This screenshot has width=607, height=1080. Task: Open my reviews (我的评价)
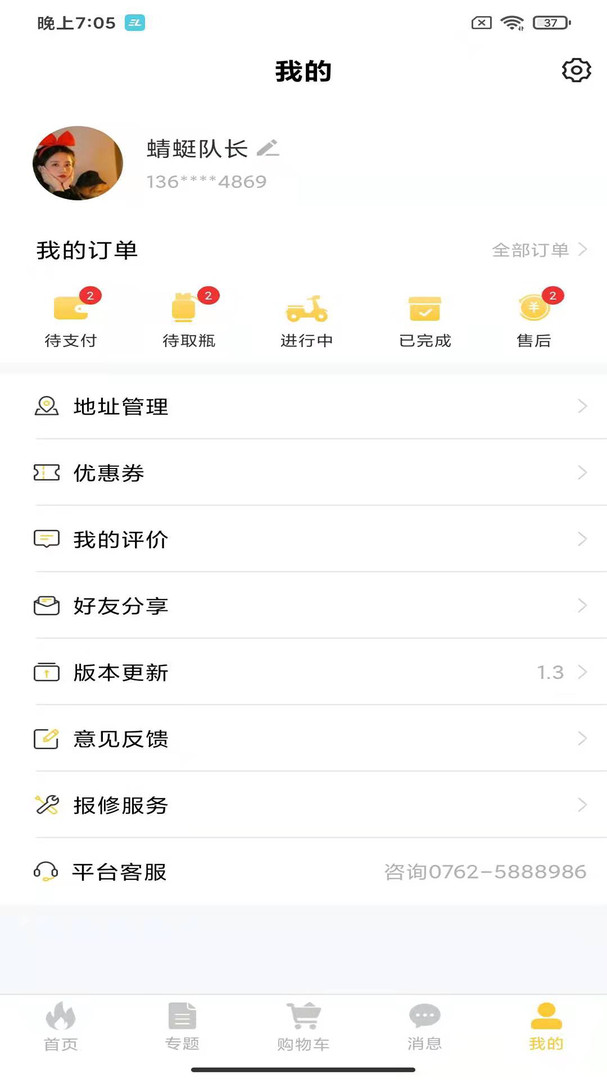click(x=303, y=540)
